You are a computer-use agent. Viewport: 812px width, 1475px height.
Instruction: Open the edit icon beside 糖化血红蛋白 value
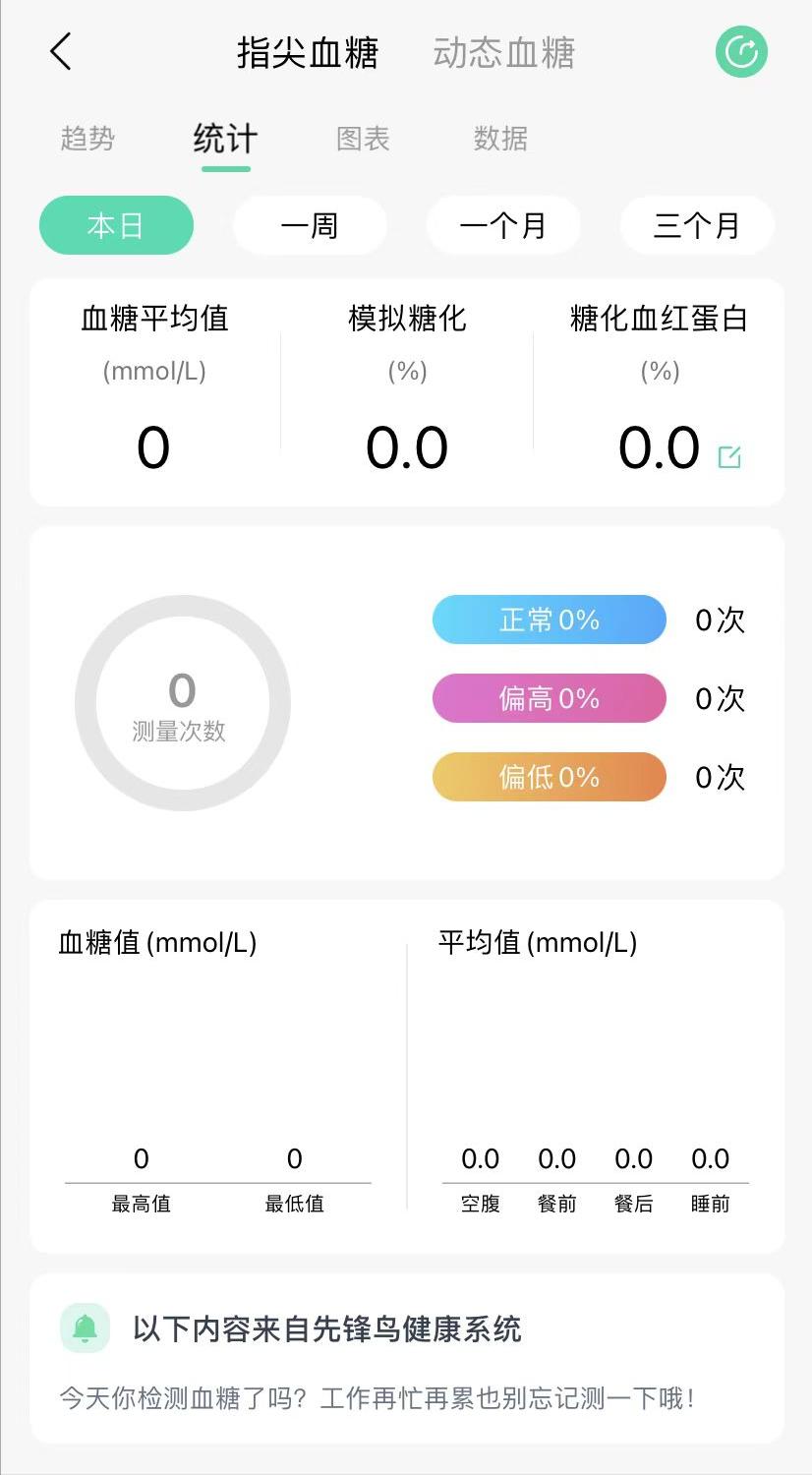tap(728, 458)
